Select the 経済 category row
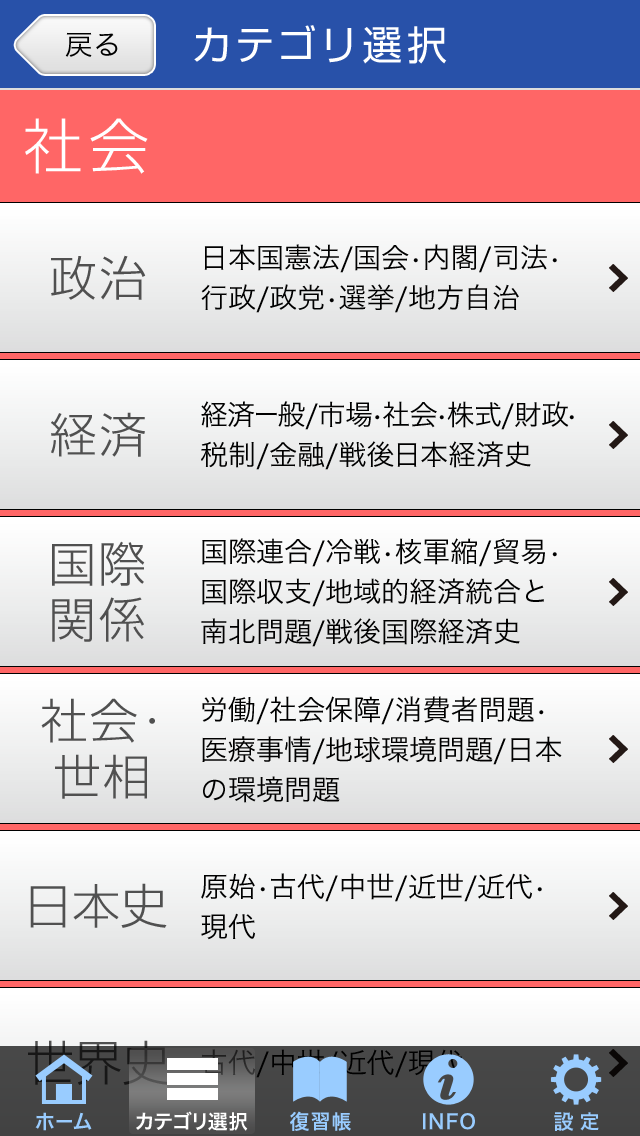 [320, 435]
